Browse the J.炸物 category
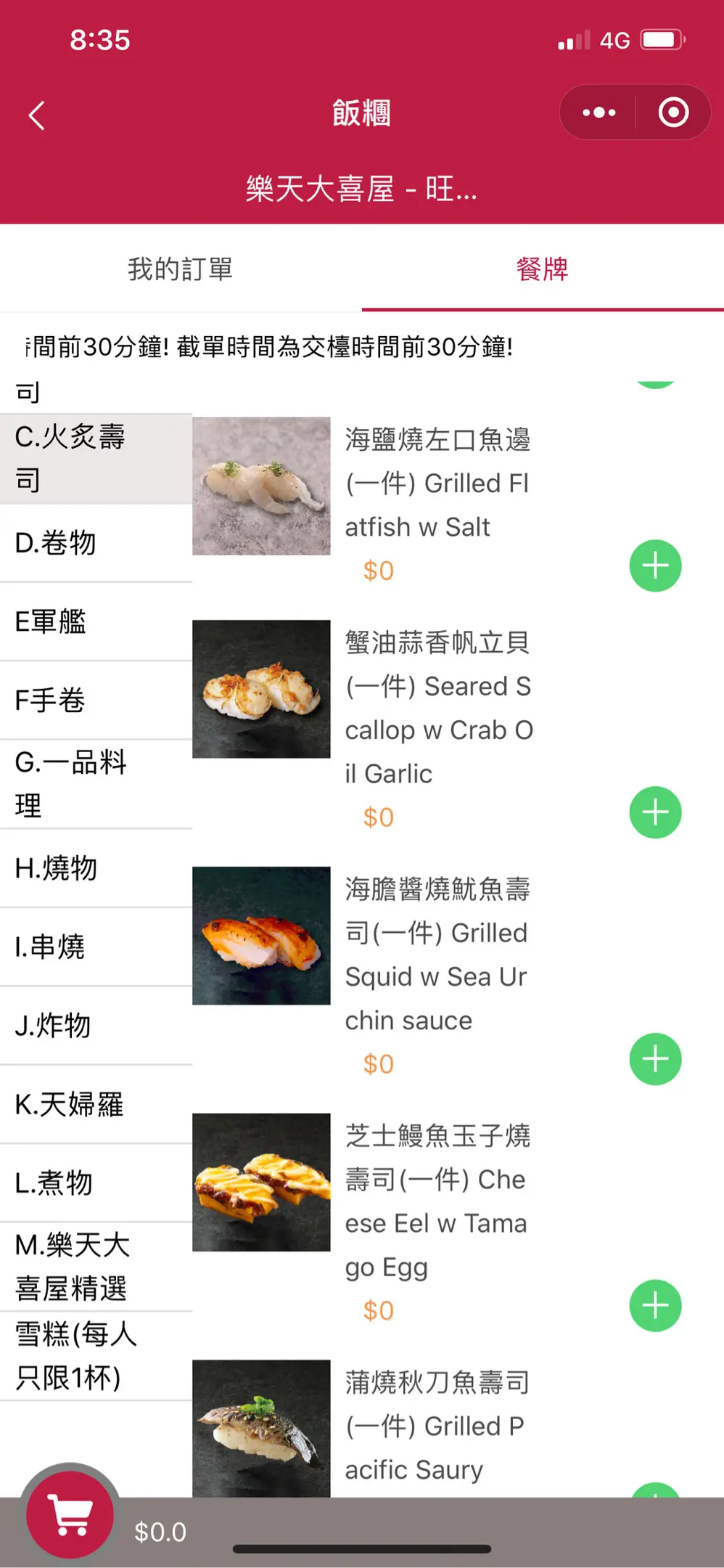Viewport: 724px width, 1568px height. point(96,1026)
